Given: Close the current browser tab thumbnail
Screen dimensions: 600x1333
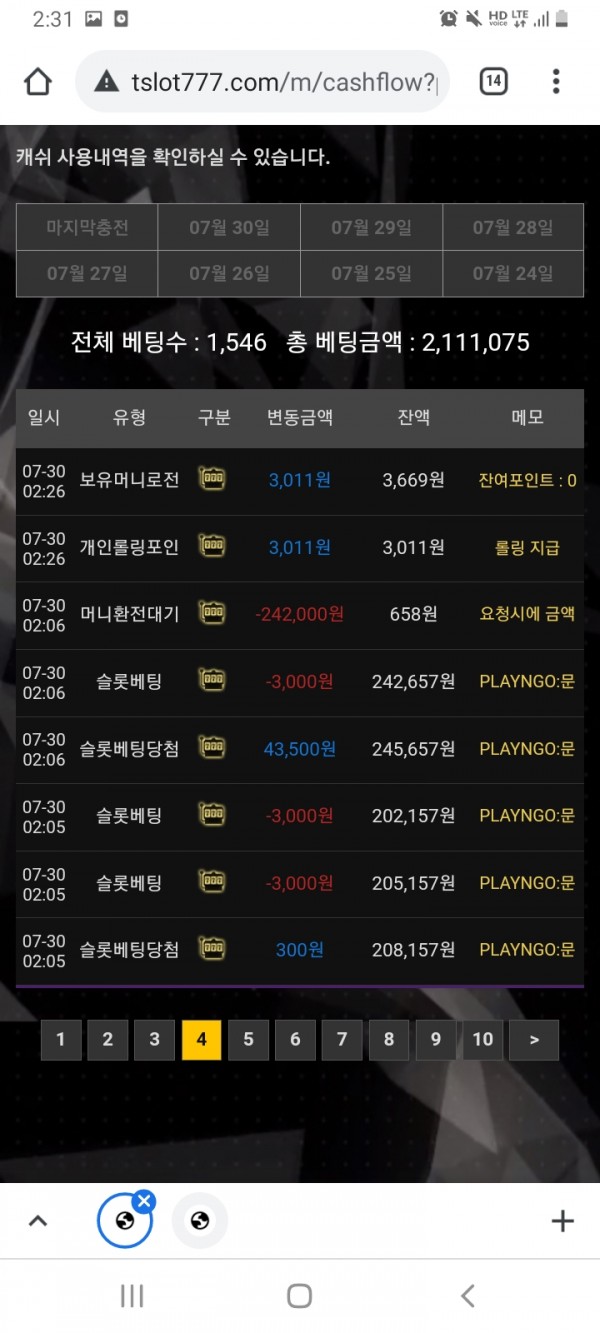Looking at the screenshot, I should pyautogui.click(x=144, y=1201).
